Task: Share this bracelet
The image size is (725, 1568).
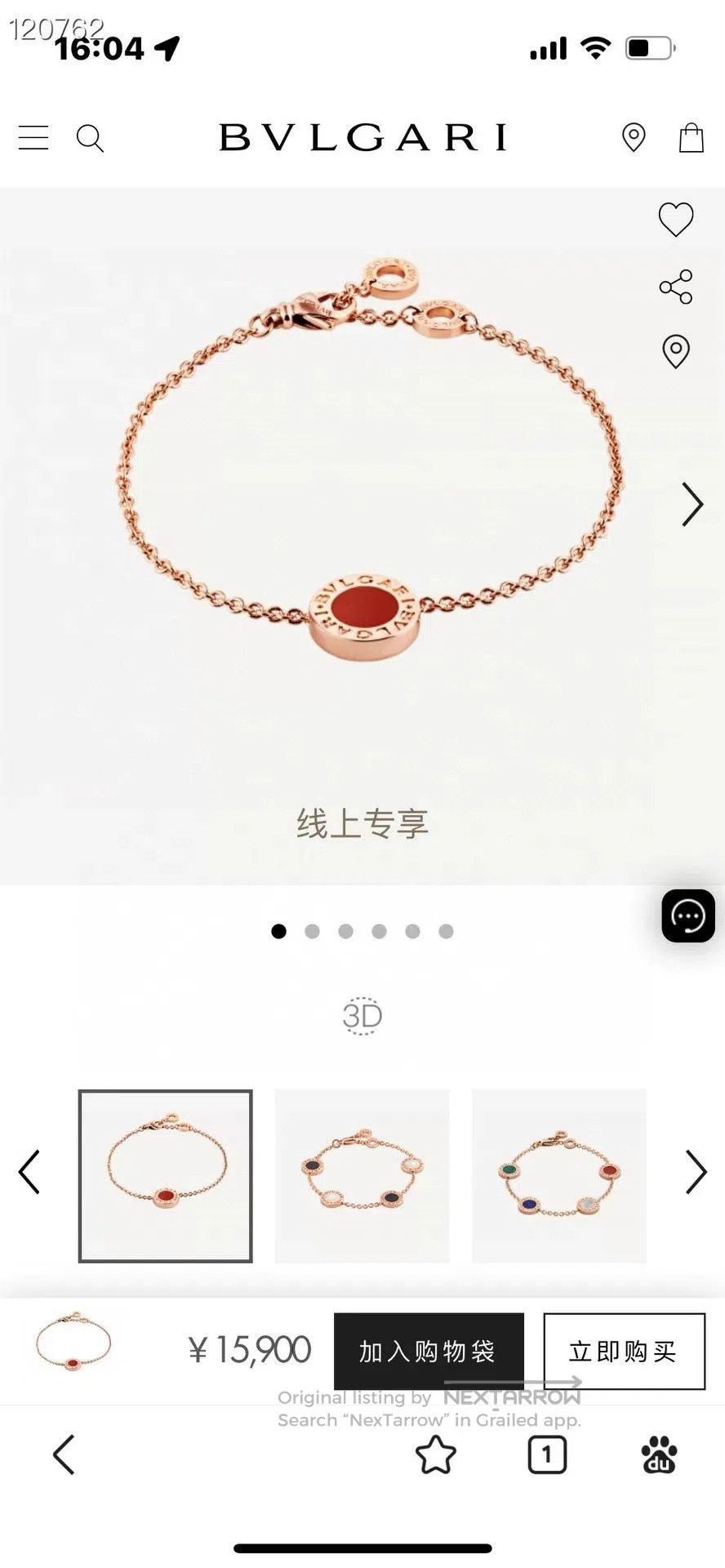Action: (676, 287)
